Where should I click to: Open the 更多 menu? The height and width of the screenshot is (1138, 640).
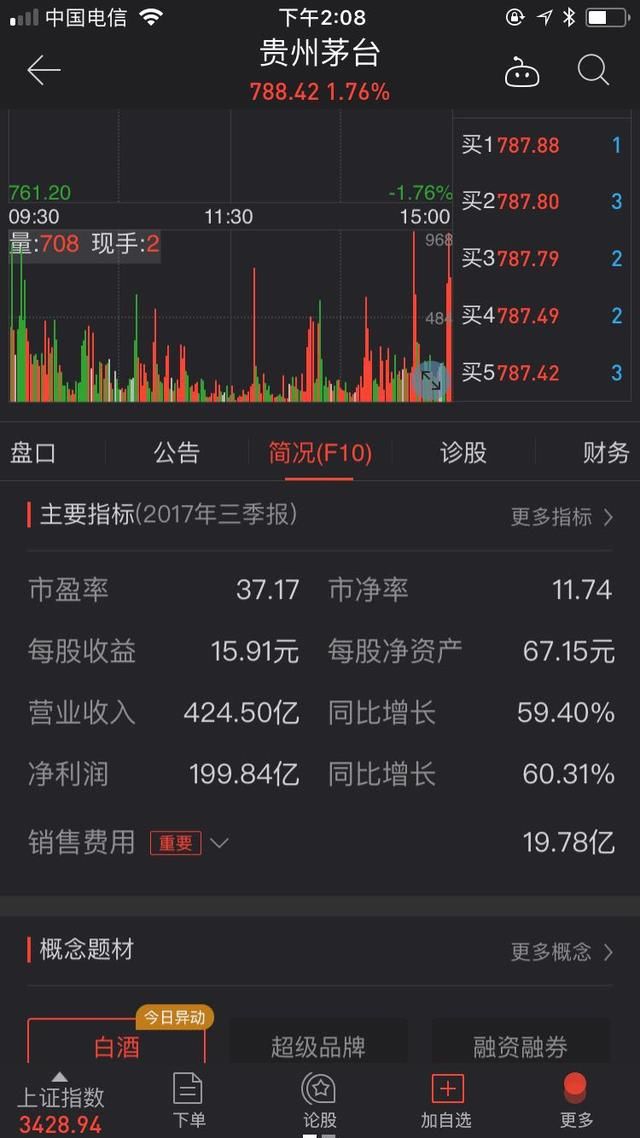pos(576,1100)
